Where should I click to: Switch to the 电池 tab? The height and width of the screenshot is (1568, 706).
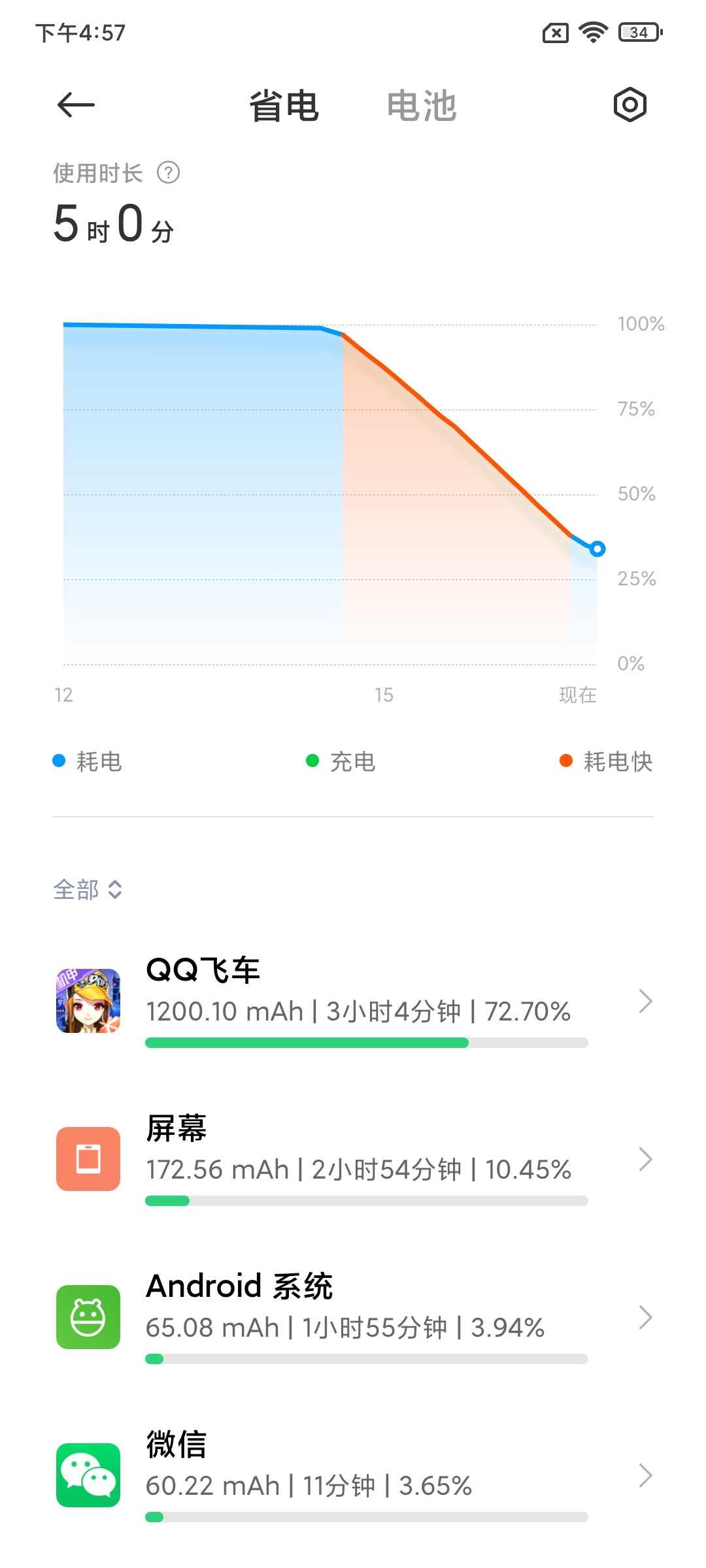click(422, 106)
